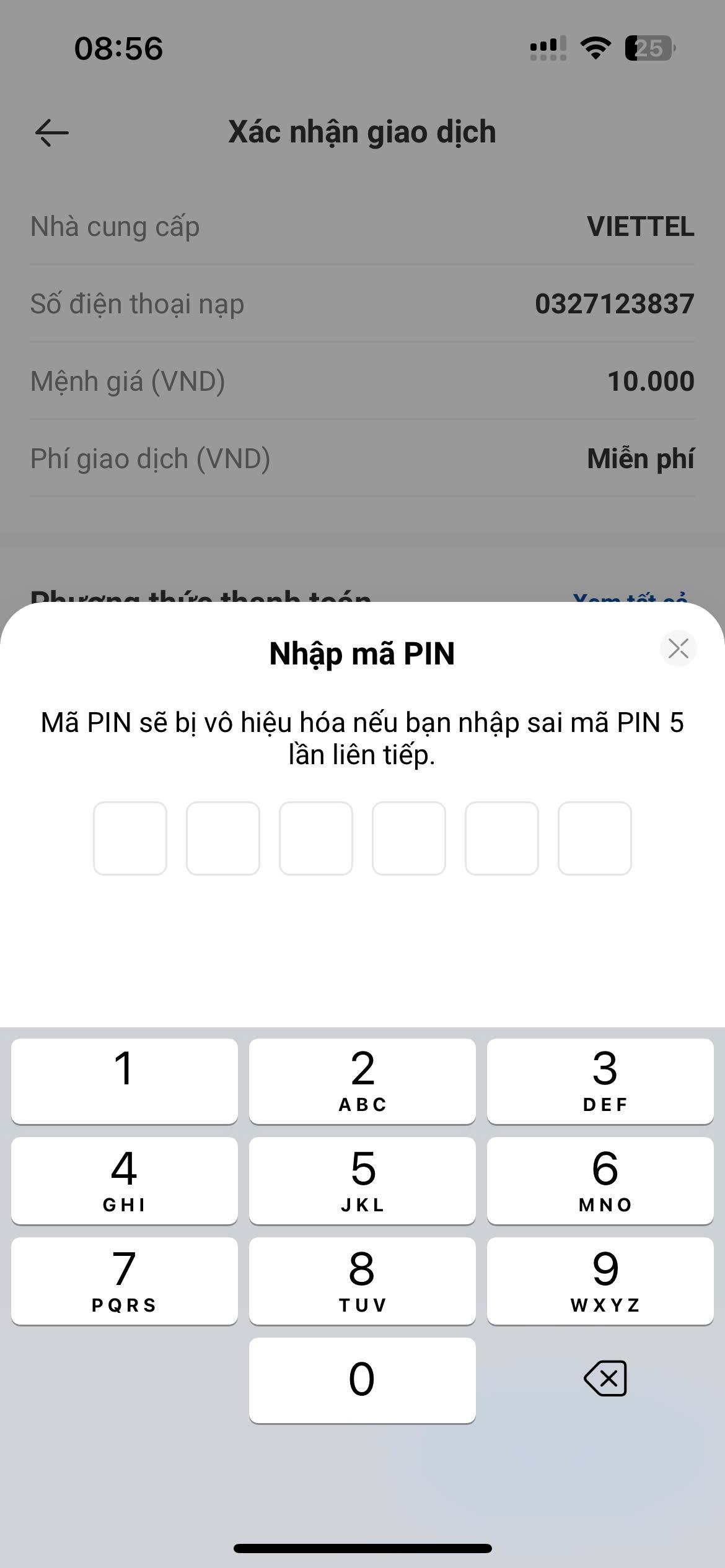
Task: Enter digit 8 on the keypad
Action: (362, 1281)
